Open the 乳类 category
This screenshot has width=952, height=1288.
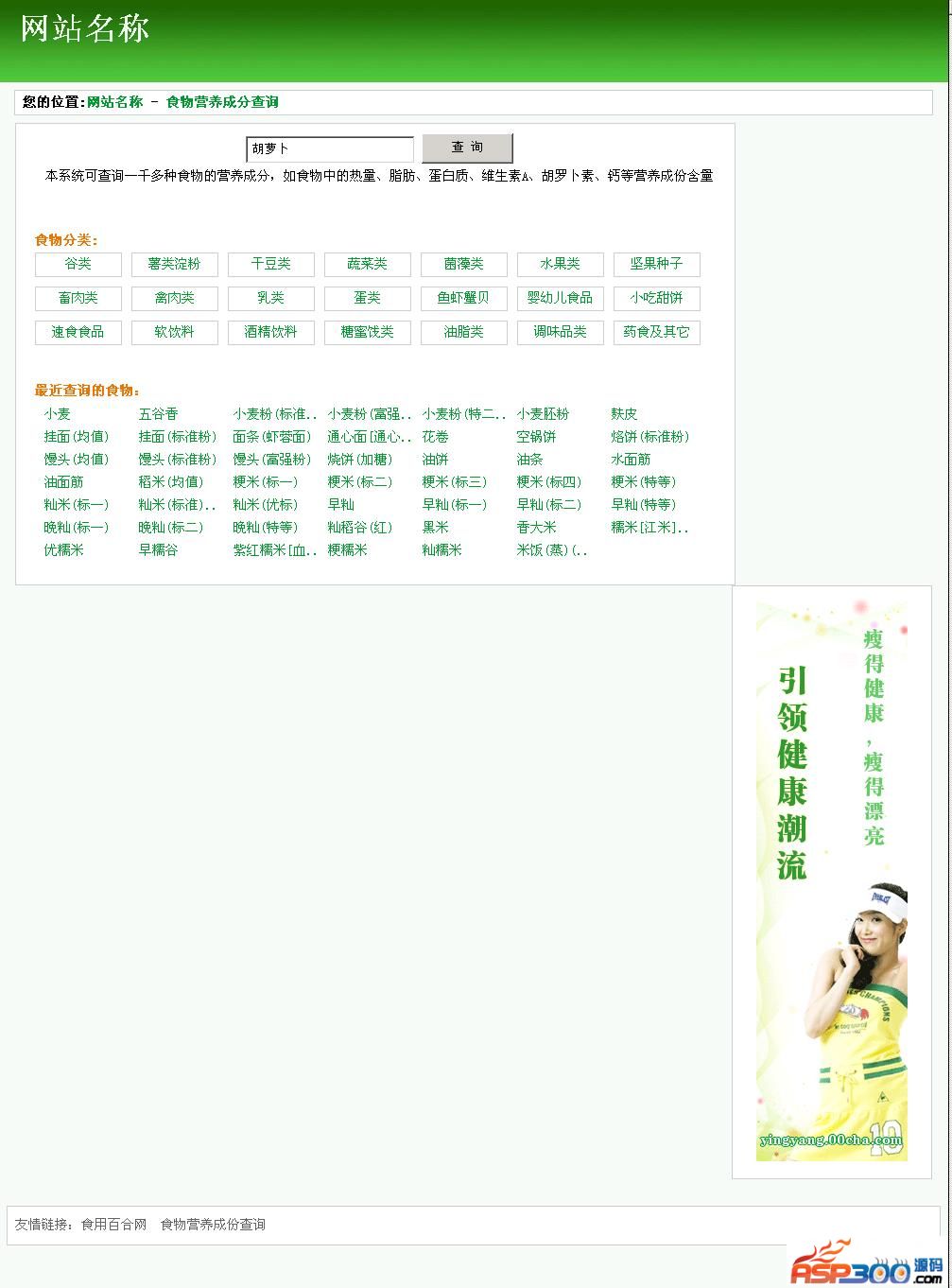270,299
